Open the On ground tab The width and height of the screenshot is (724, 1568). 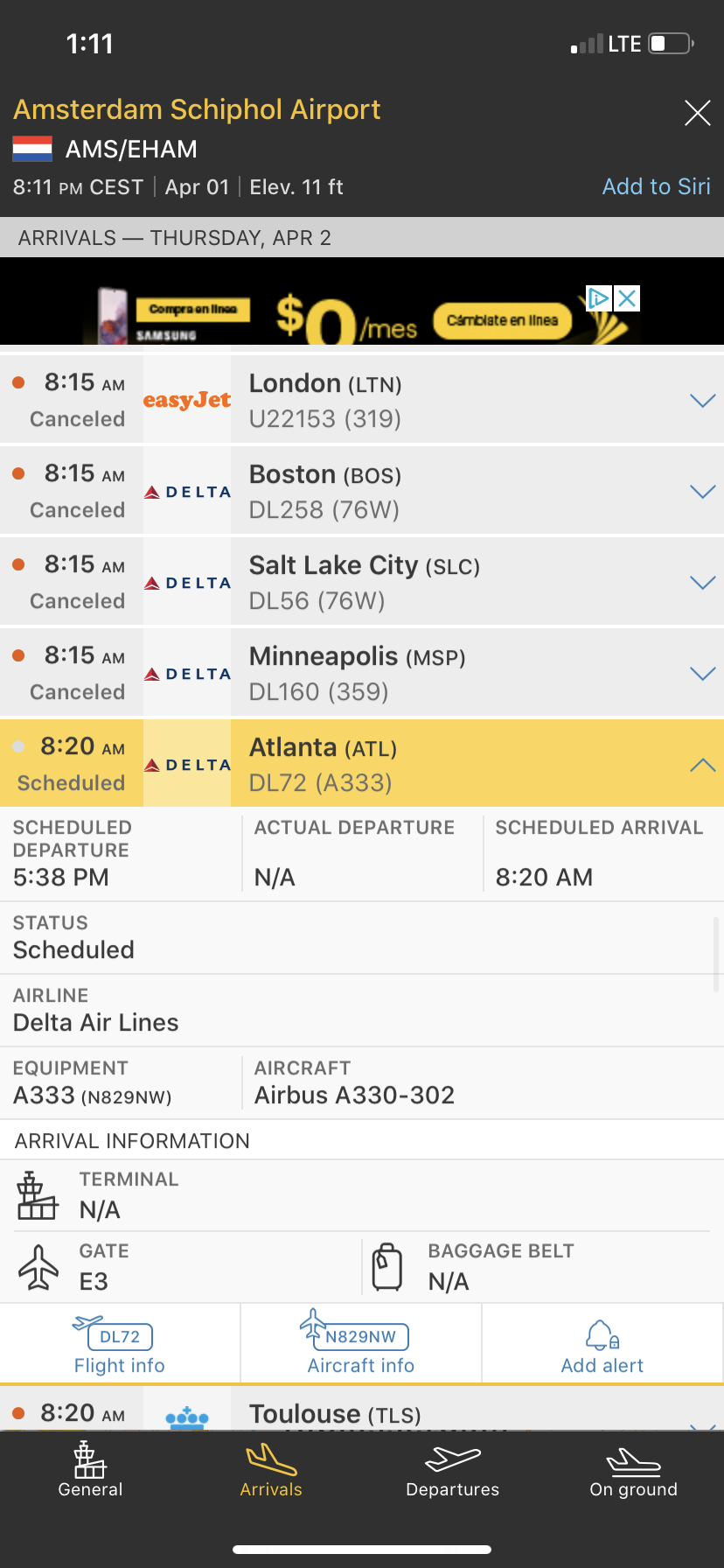click(633, 1471)
